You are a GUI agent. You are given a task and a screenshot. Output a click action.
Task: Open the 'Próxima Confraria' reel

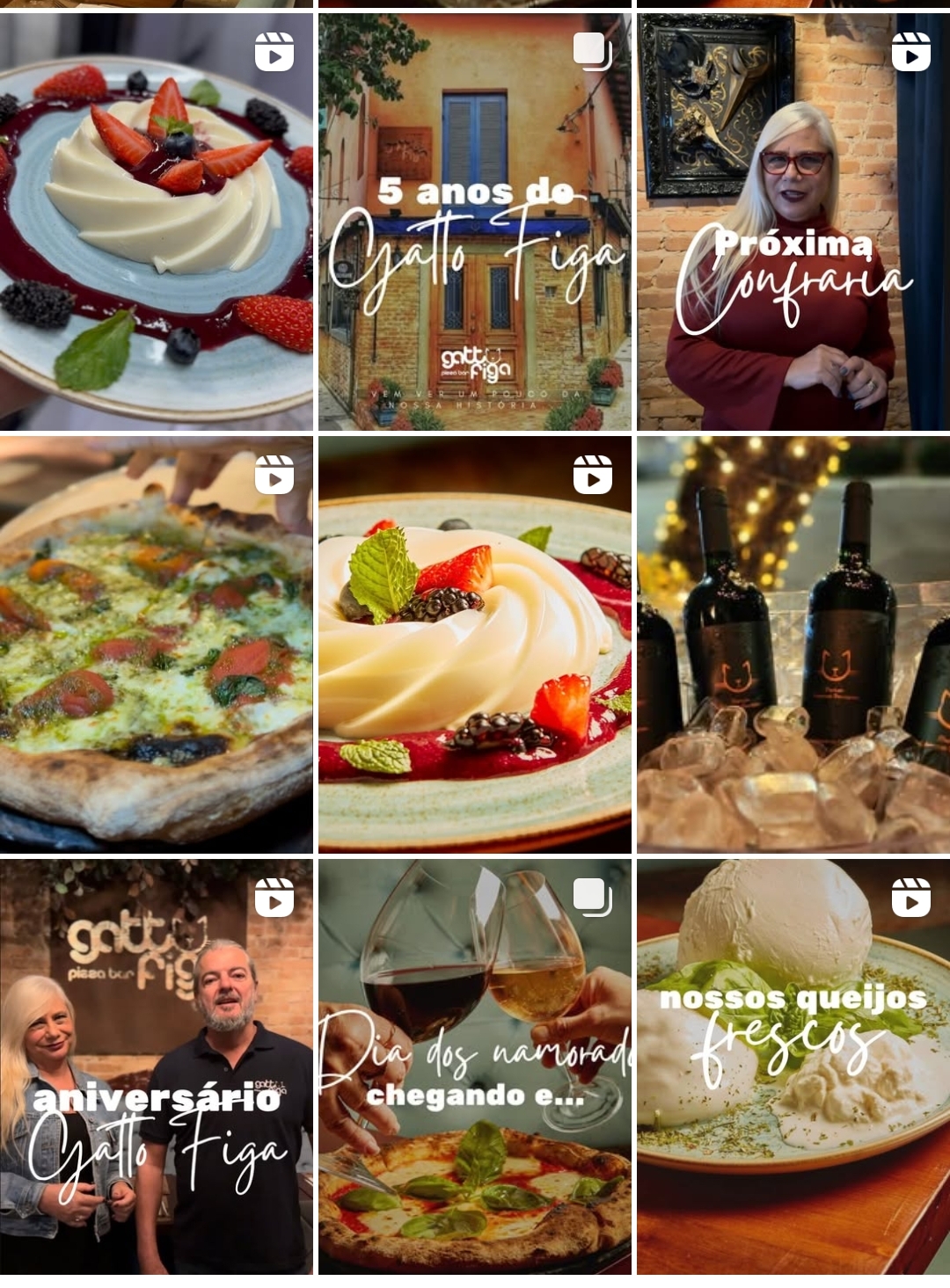tap(793, 222)
